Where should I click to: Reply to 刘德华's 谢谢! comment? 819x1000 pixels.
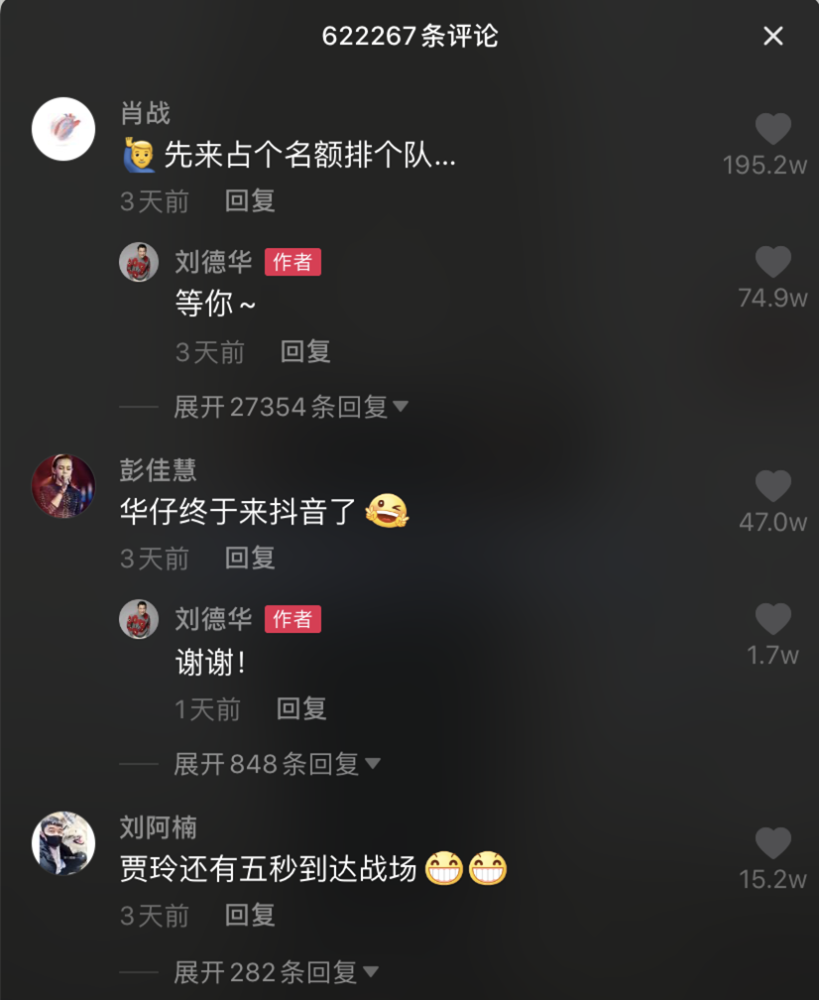[301, 709]
